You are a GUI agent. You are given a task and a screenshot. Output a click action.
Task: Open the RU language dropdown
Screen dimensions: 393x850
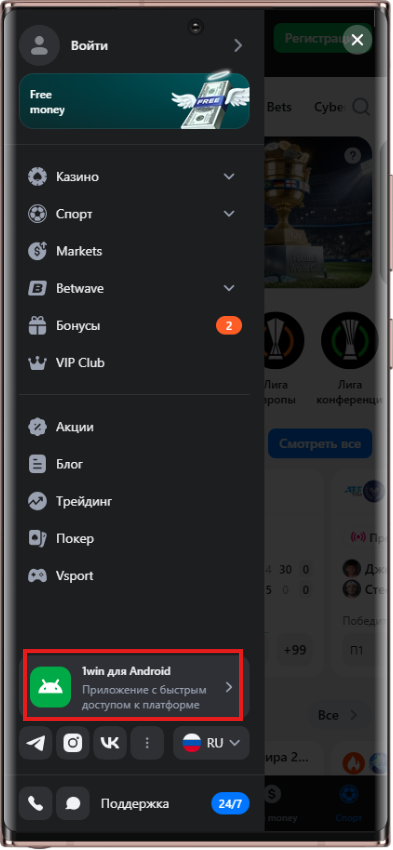pos(211,743)
